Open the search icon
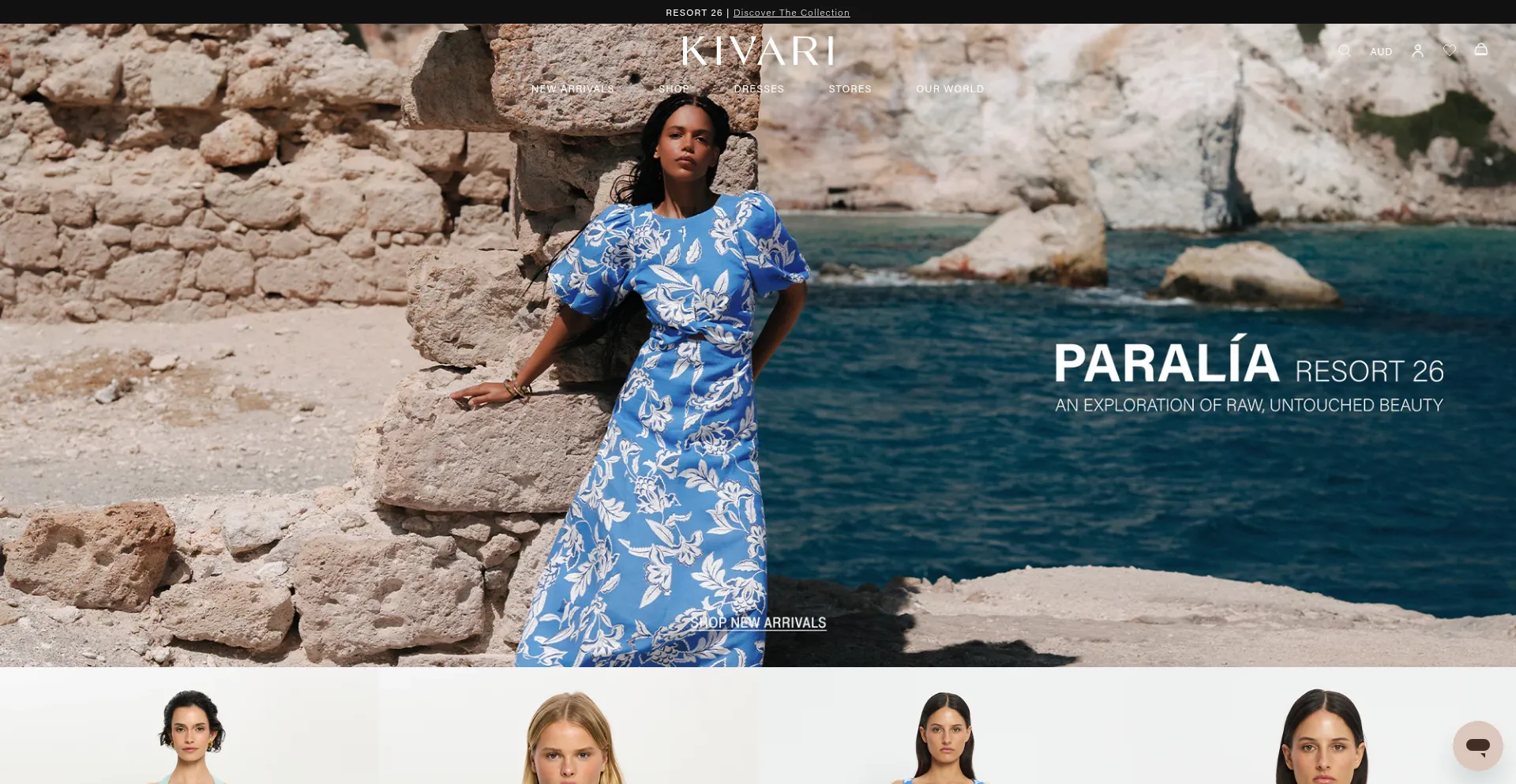This screenshot has height=784, width=1516. [1344, 51]
